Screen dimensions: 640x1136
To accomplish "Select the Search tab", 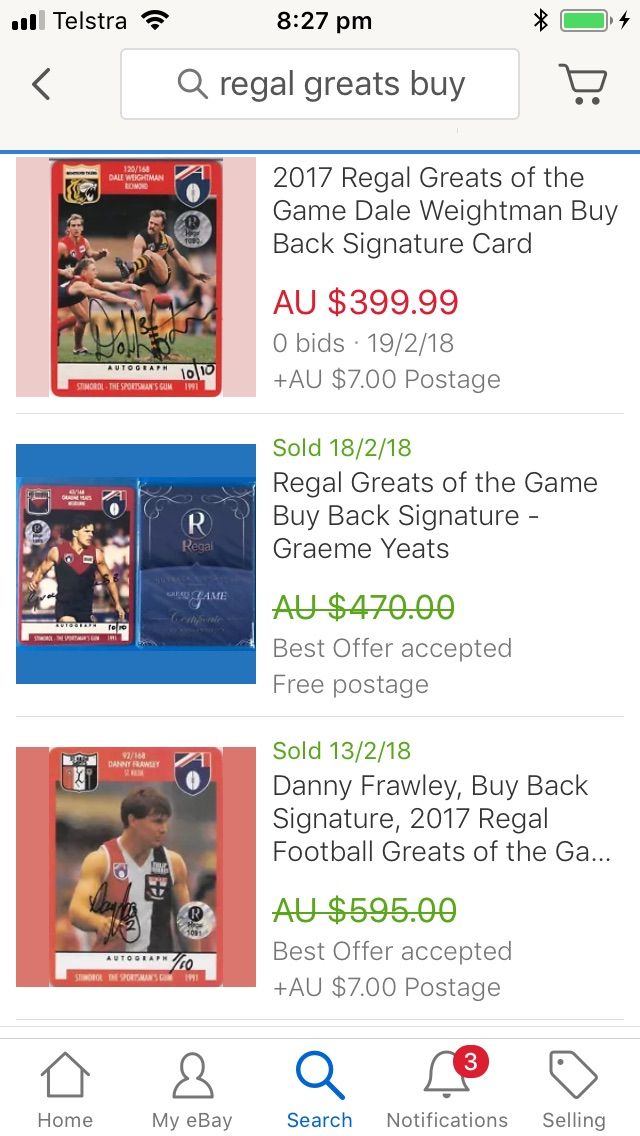I will [x=320, y=1090].
